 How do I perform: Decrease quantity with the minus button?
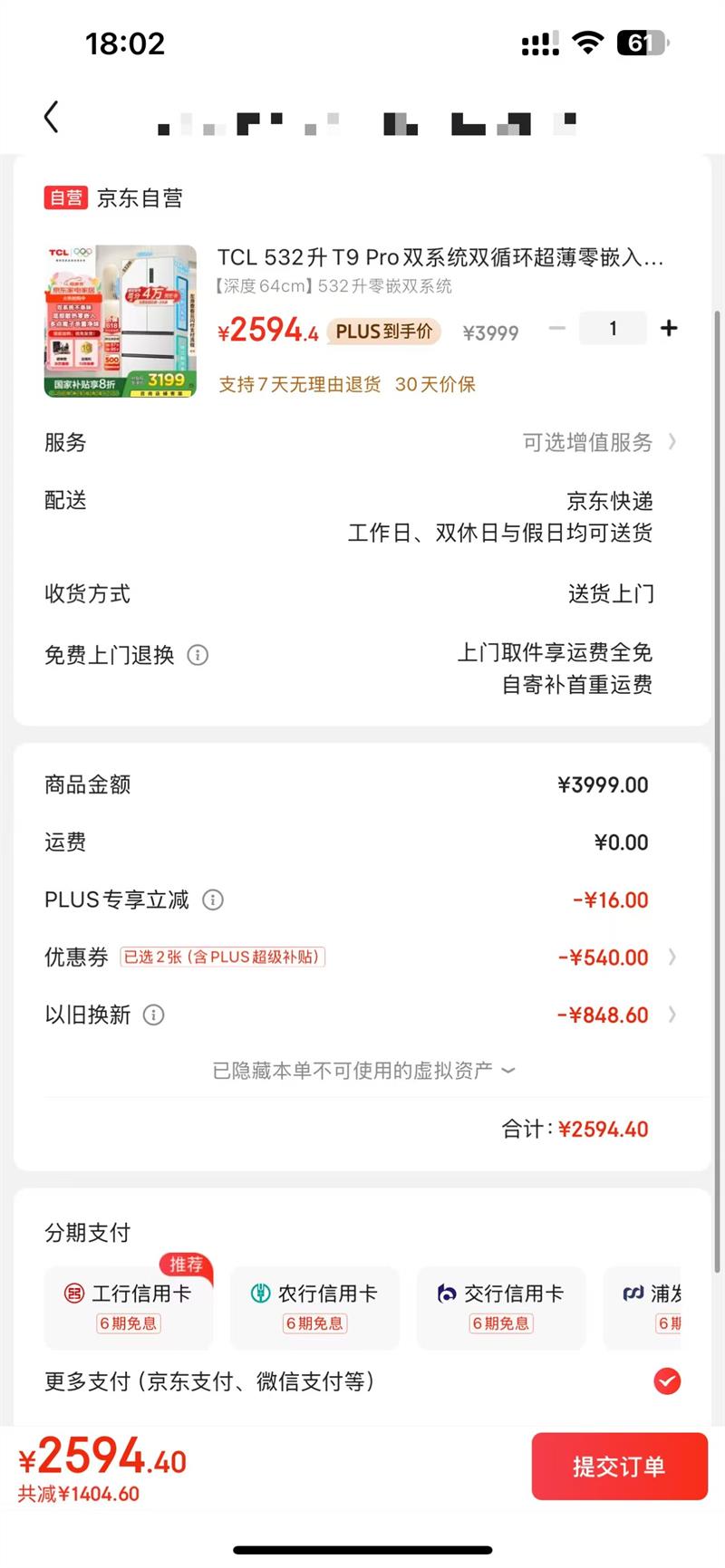coord(557,328)
